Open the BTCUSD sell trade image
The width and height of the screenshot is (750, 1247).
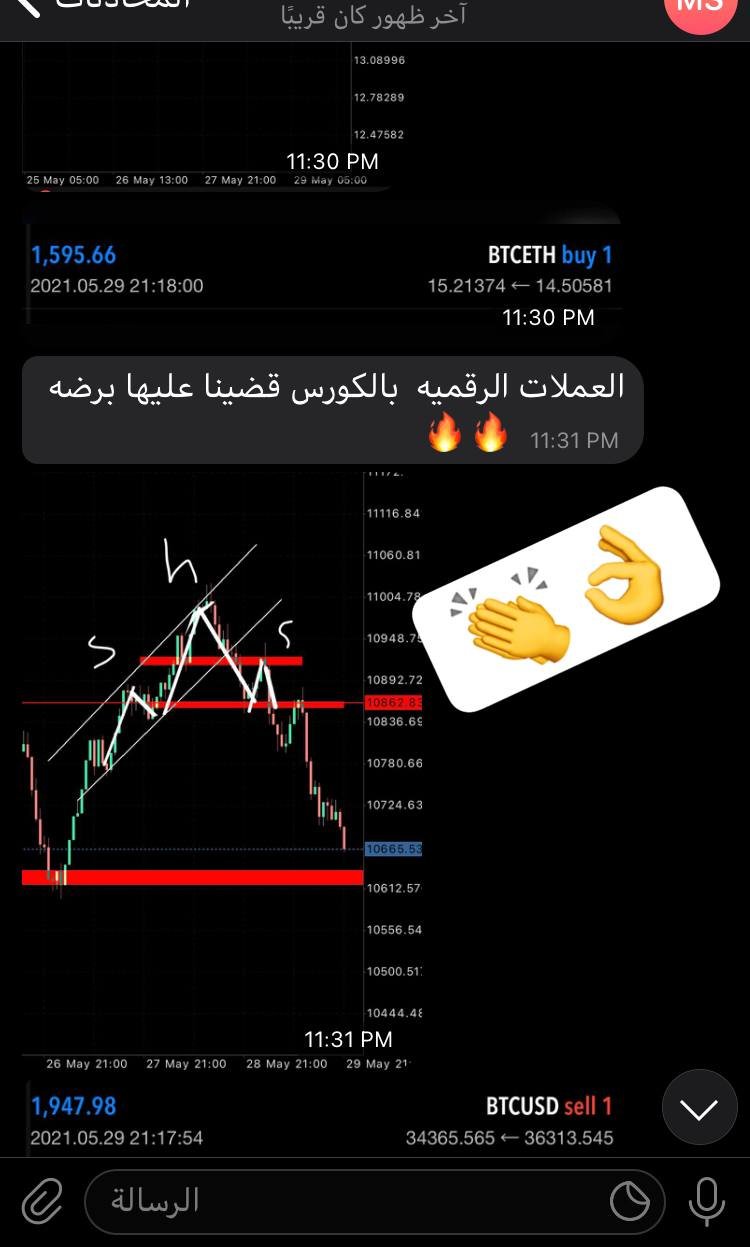tap(322, 1119)
